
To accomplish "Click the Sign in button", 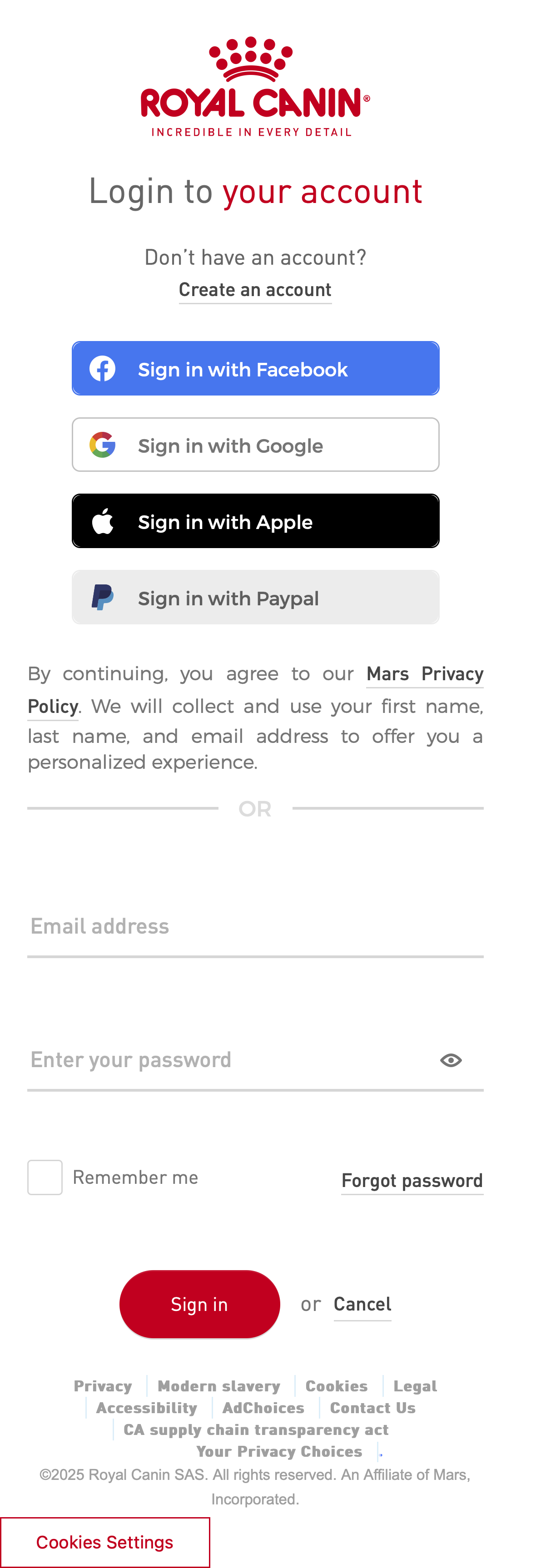I will point(199,1304).
